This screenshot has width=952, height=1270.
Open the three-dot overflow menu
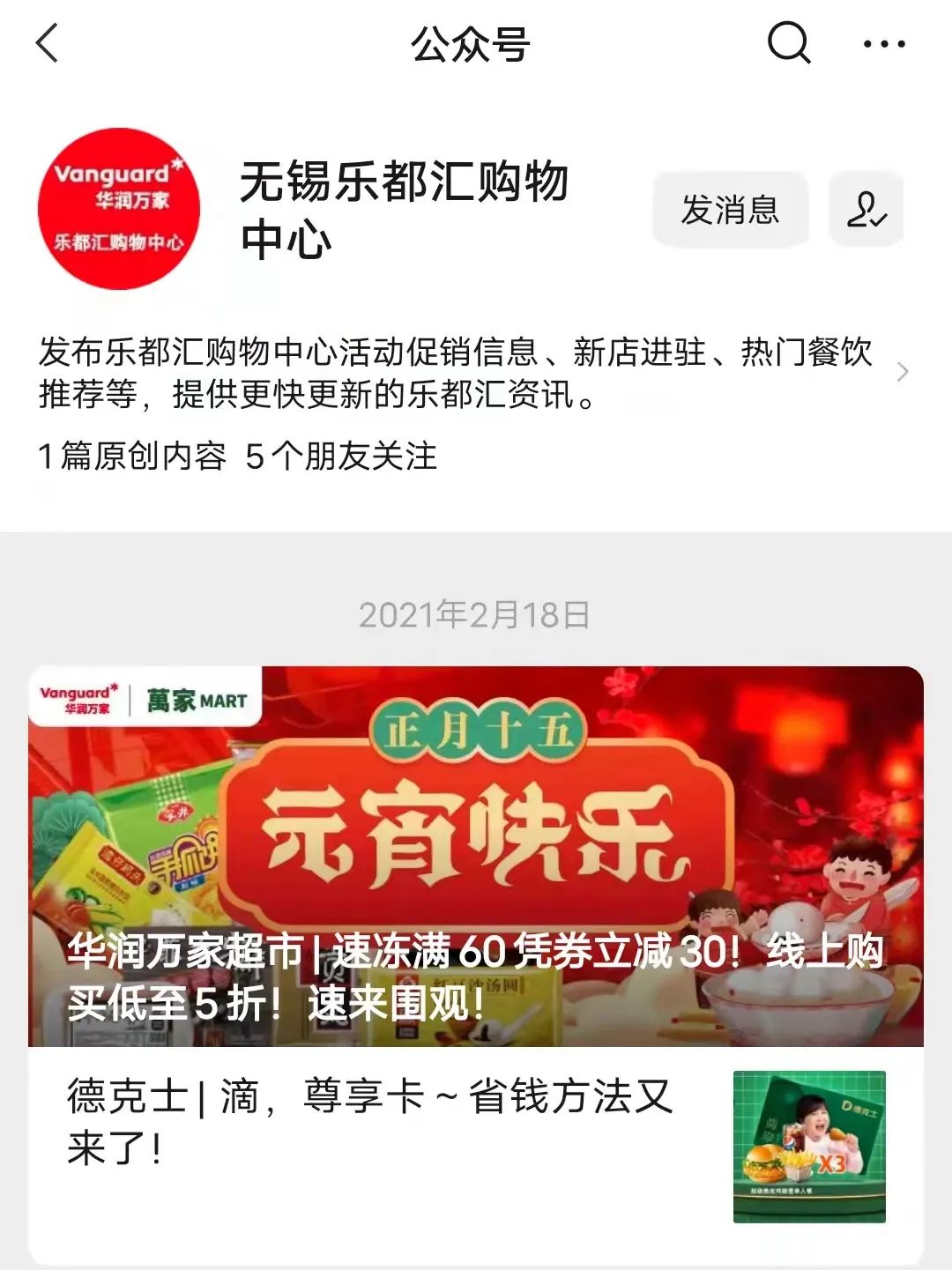883,43
